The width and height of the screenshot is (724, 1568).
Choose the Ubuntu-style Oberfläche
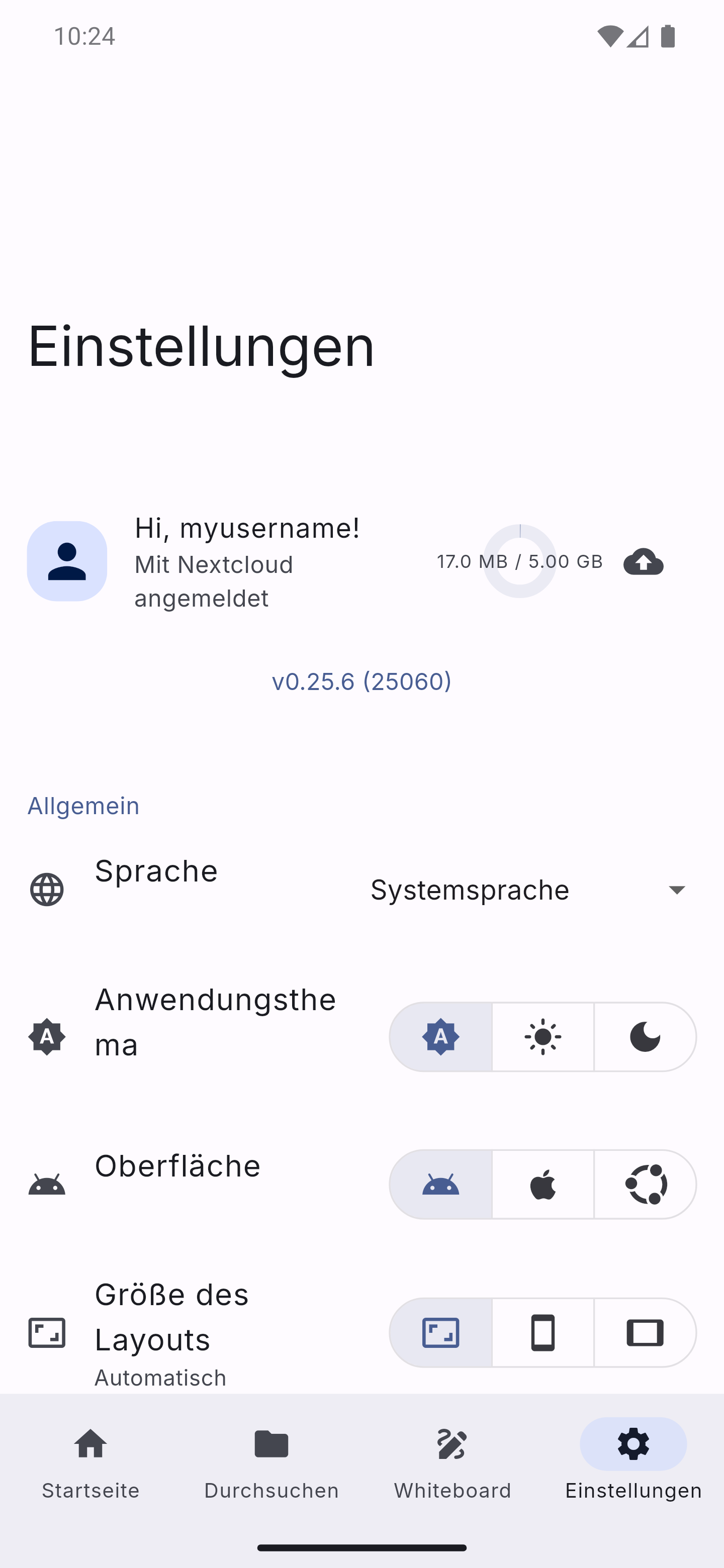tap(645, 1185)
